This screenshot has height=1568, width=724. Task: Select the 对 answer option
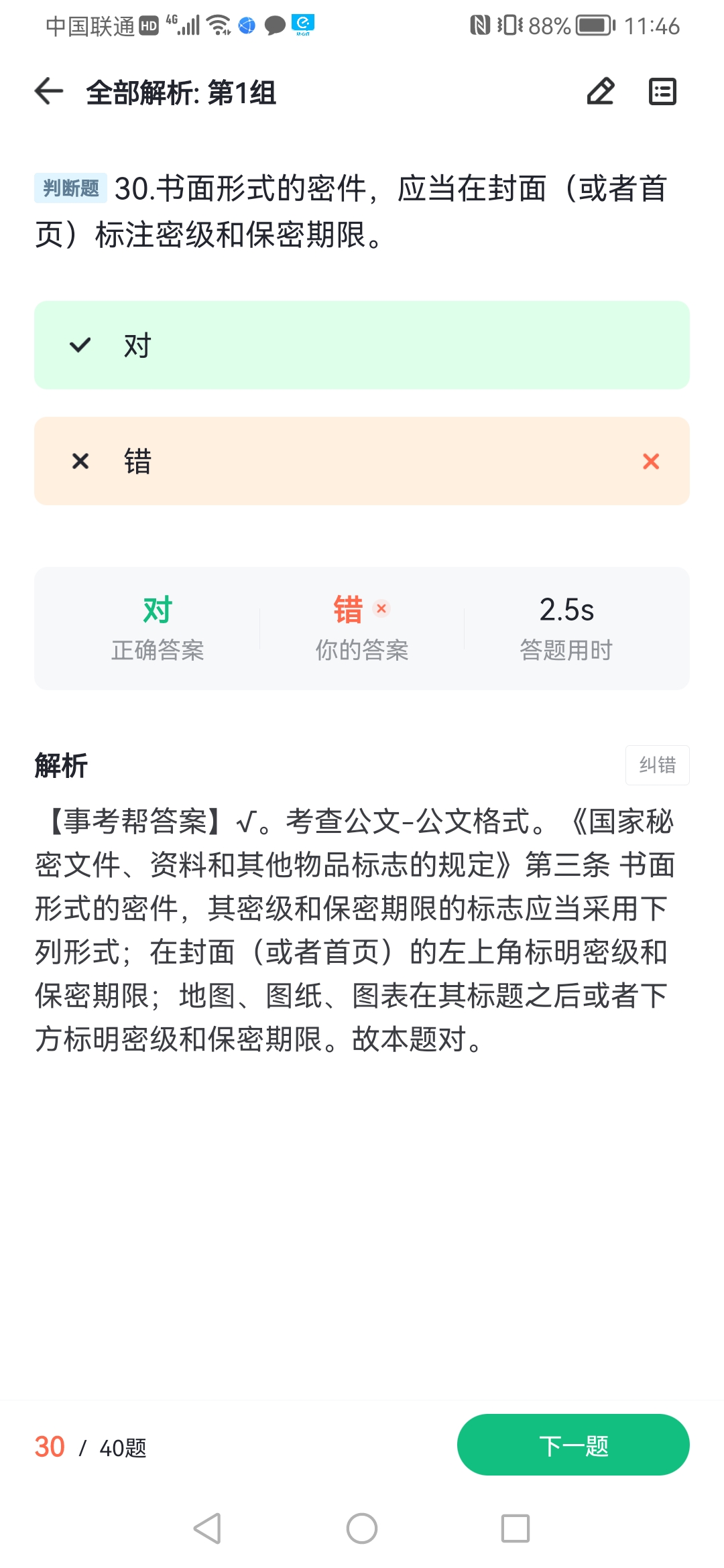[362, 345]
